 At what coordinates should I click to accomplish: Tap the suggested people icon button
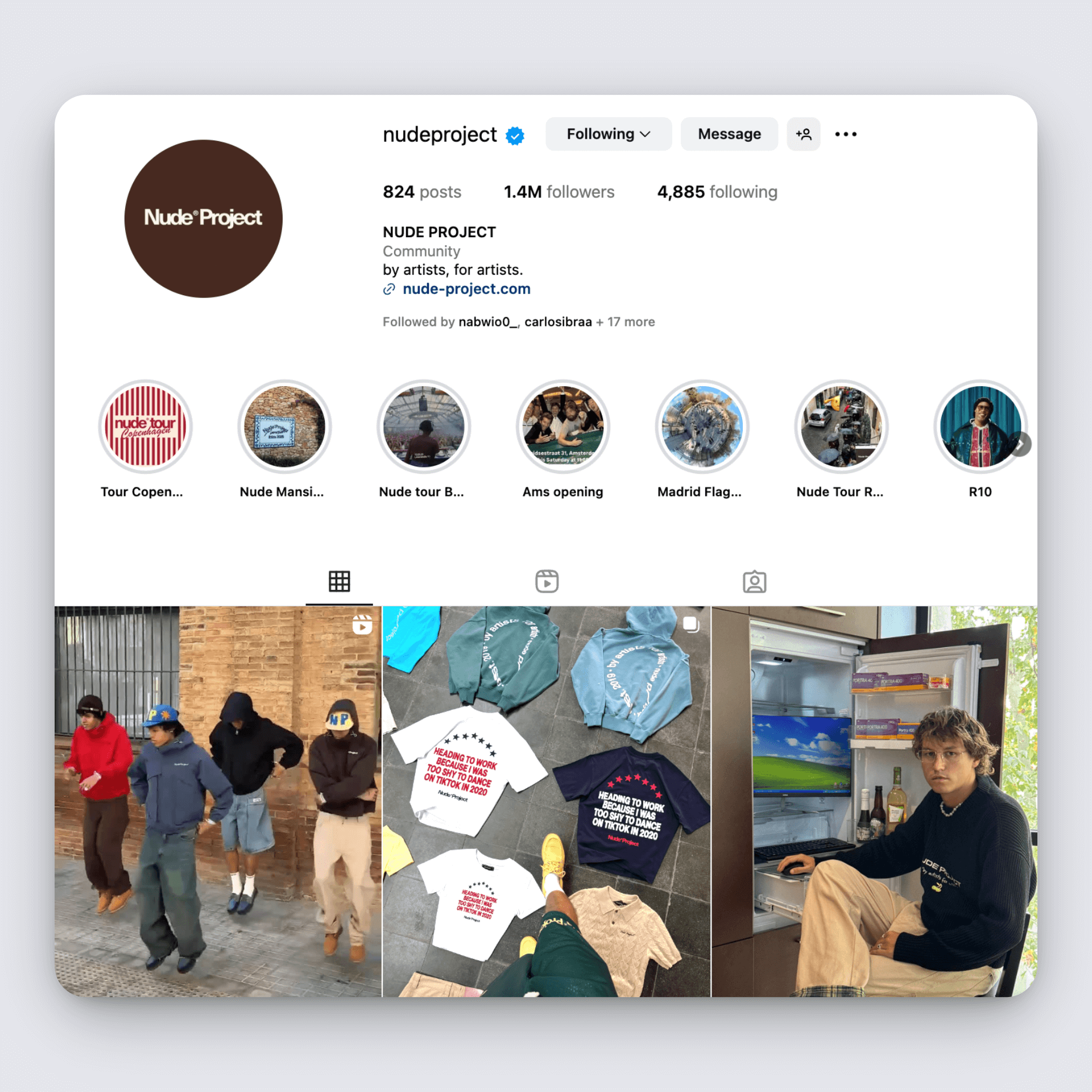point(803,134)
